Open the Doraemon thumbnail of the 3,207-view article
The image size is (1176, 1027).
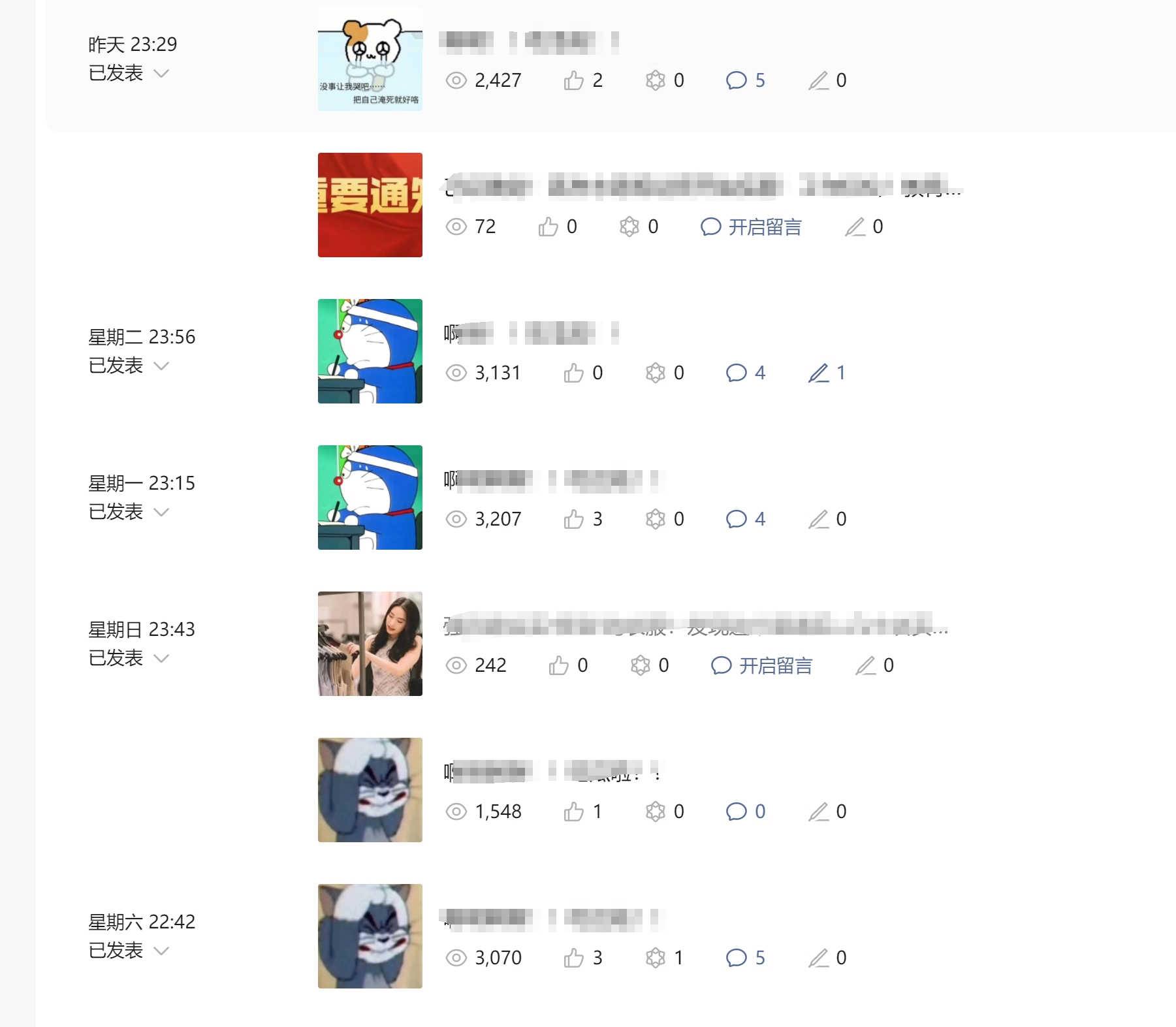coord(370,498)
